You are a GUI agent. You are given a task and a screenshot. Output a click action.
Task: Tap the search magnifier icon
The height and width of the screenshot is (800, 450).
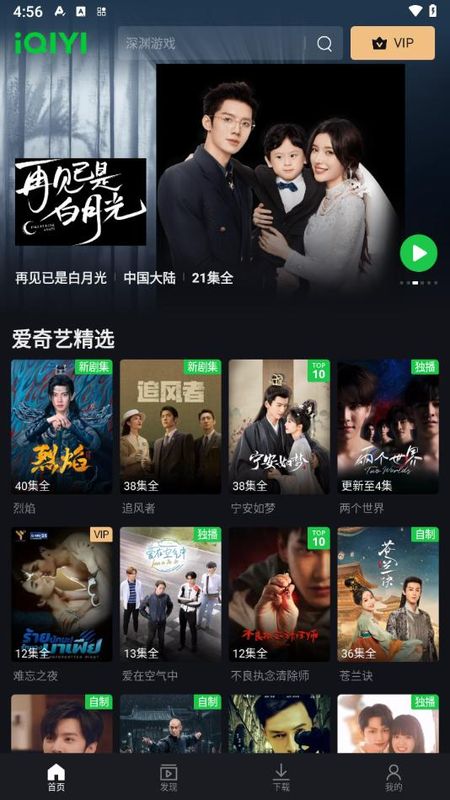coord(324,44)
